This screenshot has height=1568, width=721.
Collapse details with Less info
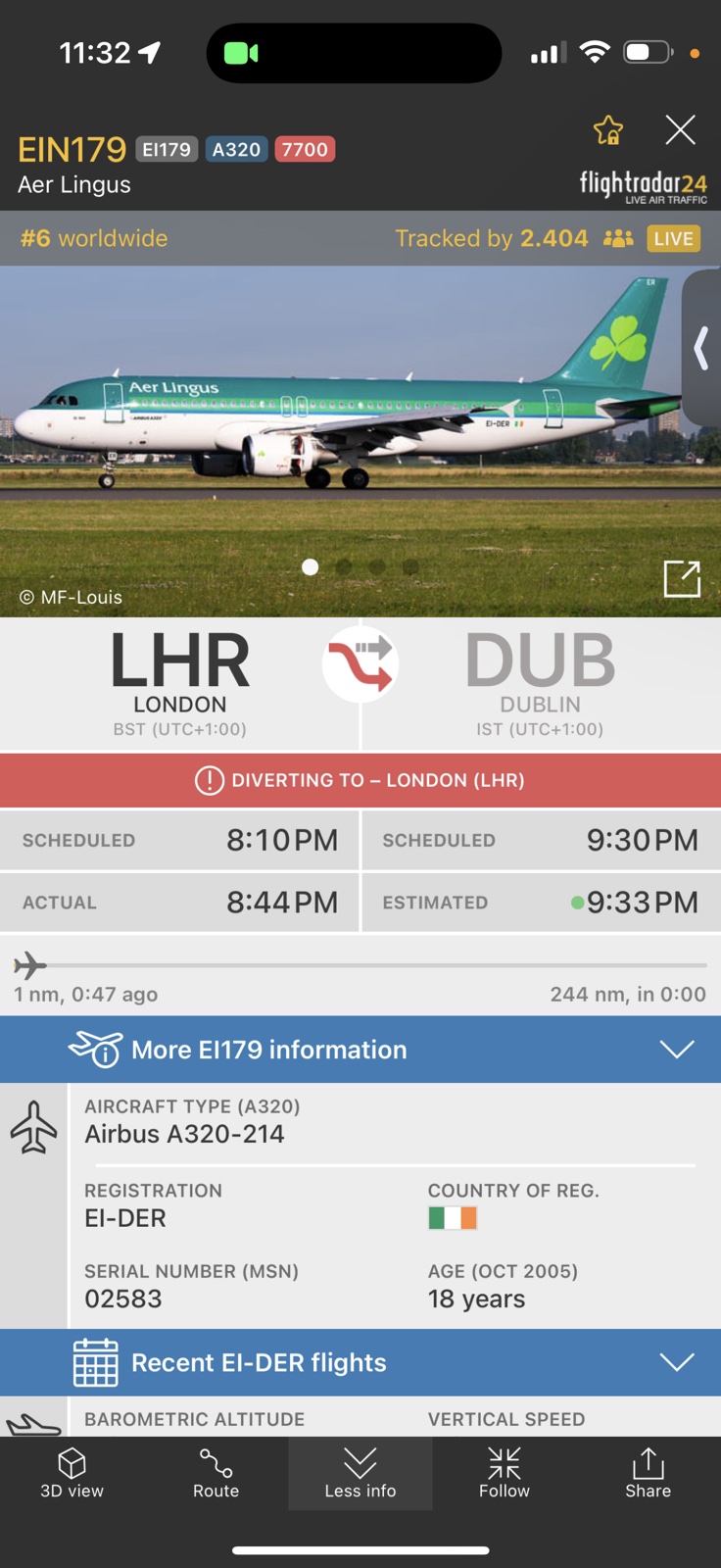pos(360,1473)
